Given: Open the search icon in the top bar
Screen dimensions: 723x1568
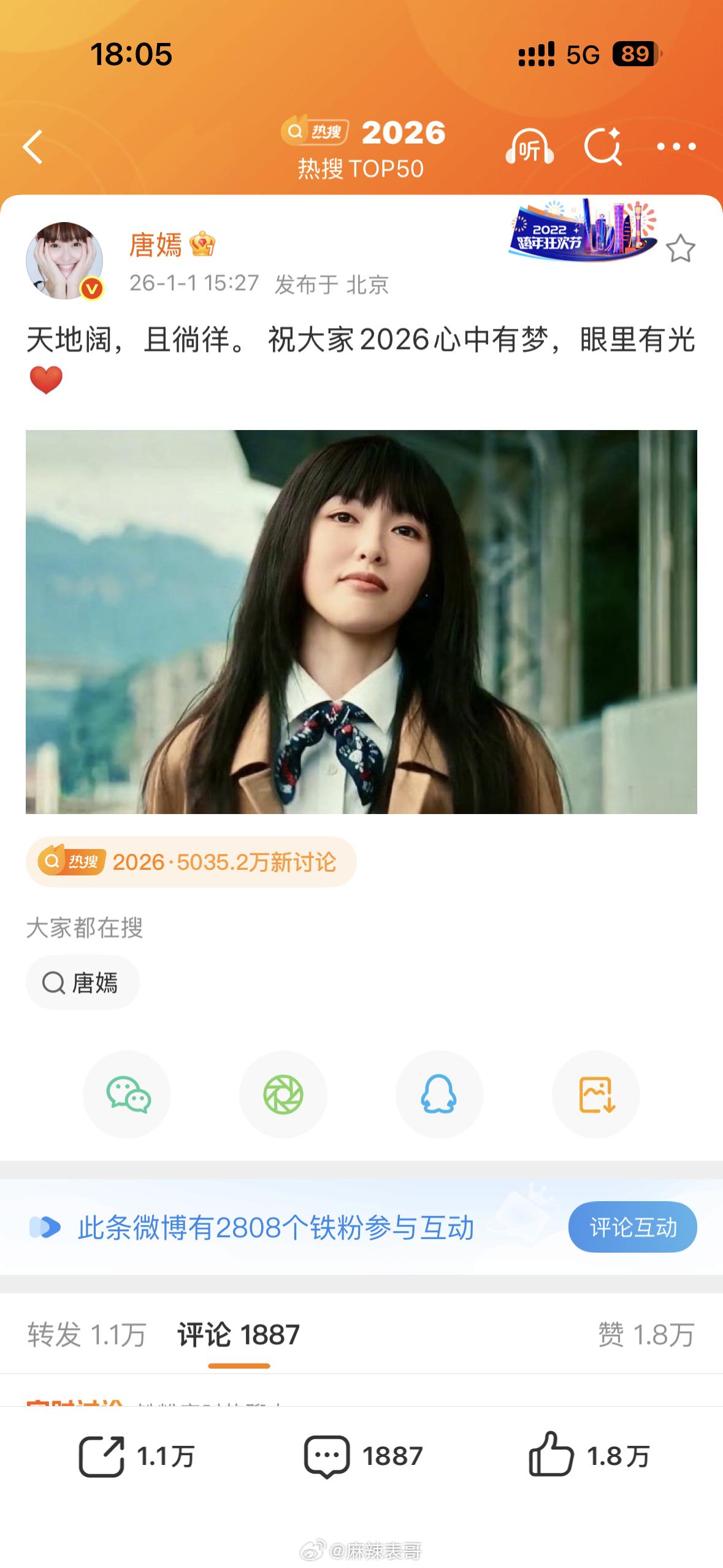Looking at the screenshot, I should coord(603,147).
